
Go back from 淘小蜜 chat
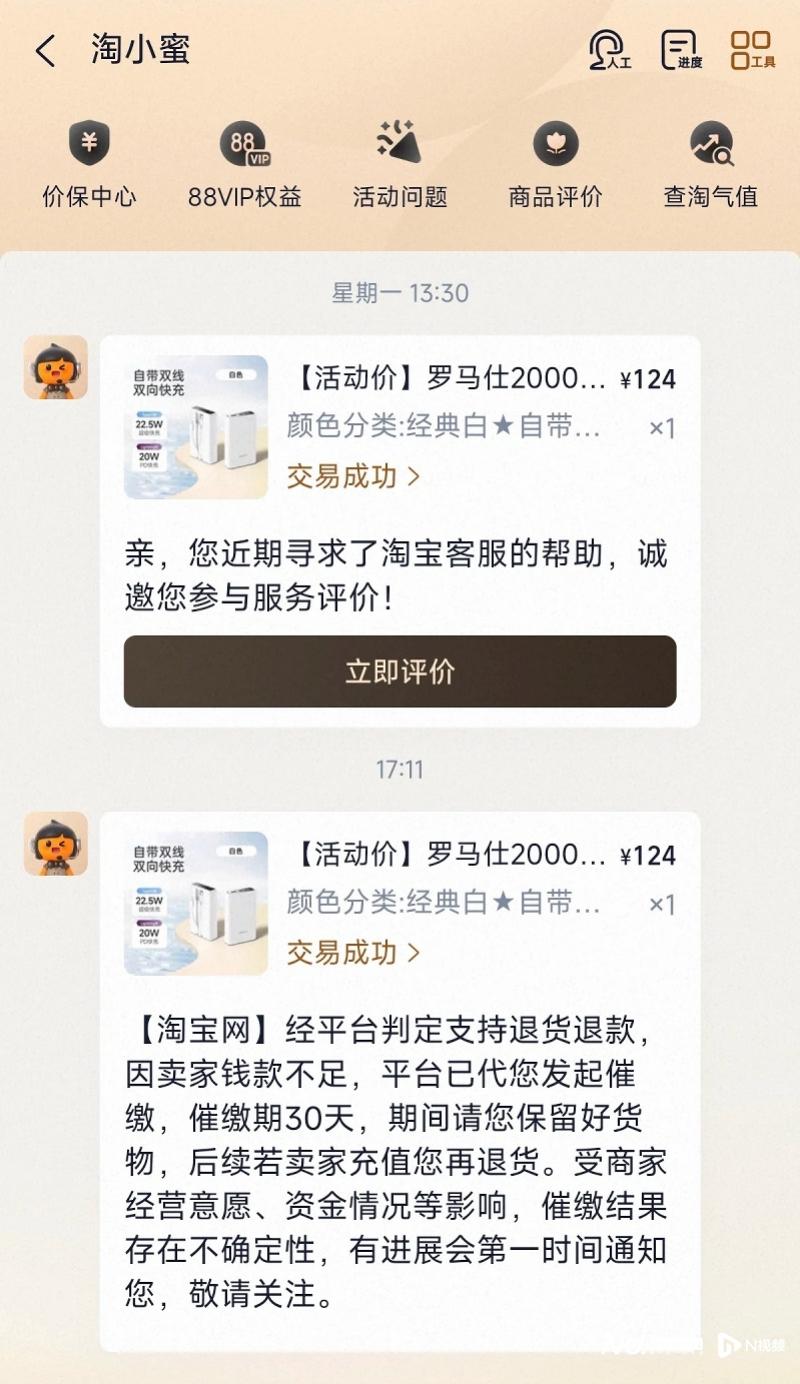tap(45, 51)
